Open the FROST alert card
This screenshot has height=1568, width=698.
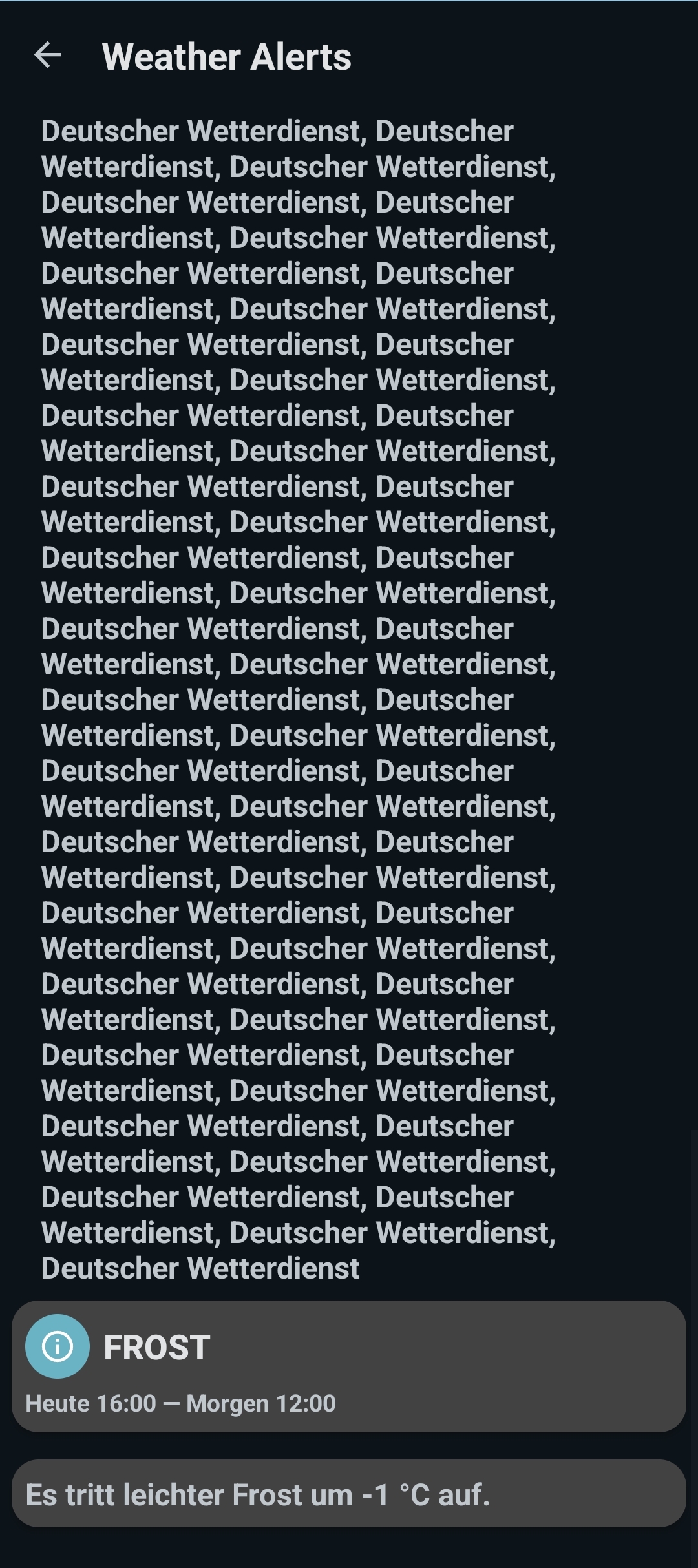349,1366
